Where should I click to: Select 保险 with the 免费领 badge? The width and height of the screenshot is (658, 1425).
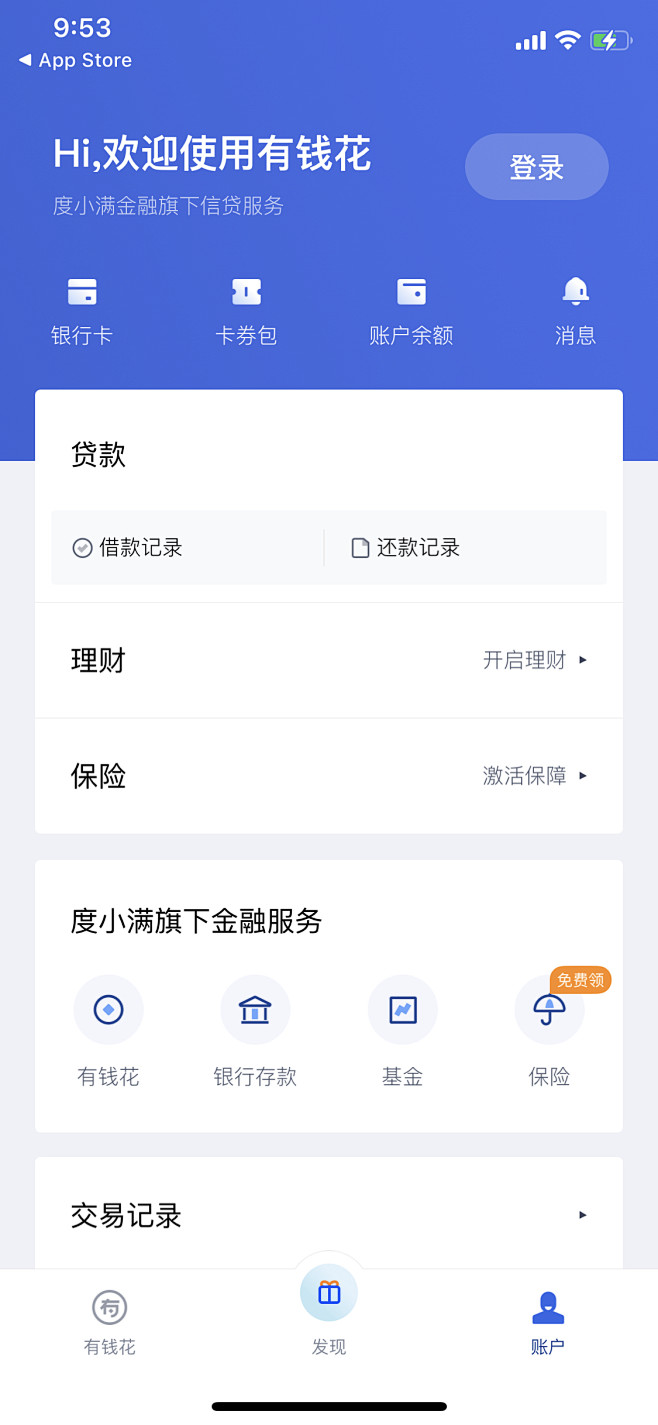pos(550,1031)
